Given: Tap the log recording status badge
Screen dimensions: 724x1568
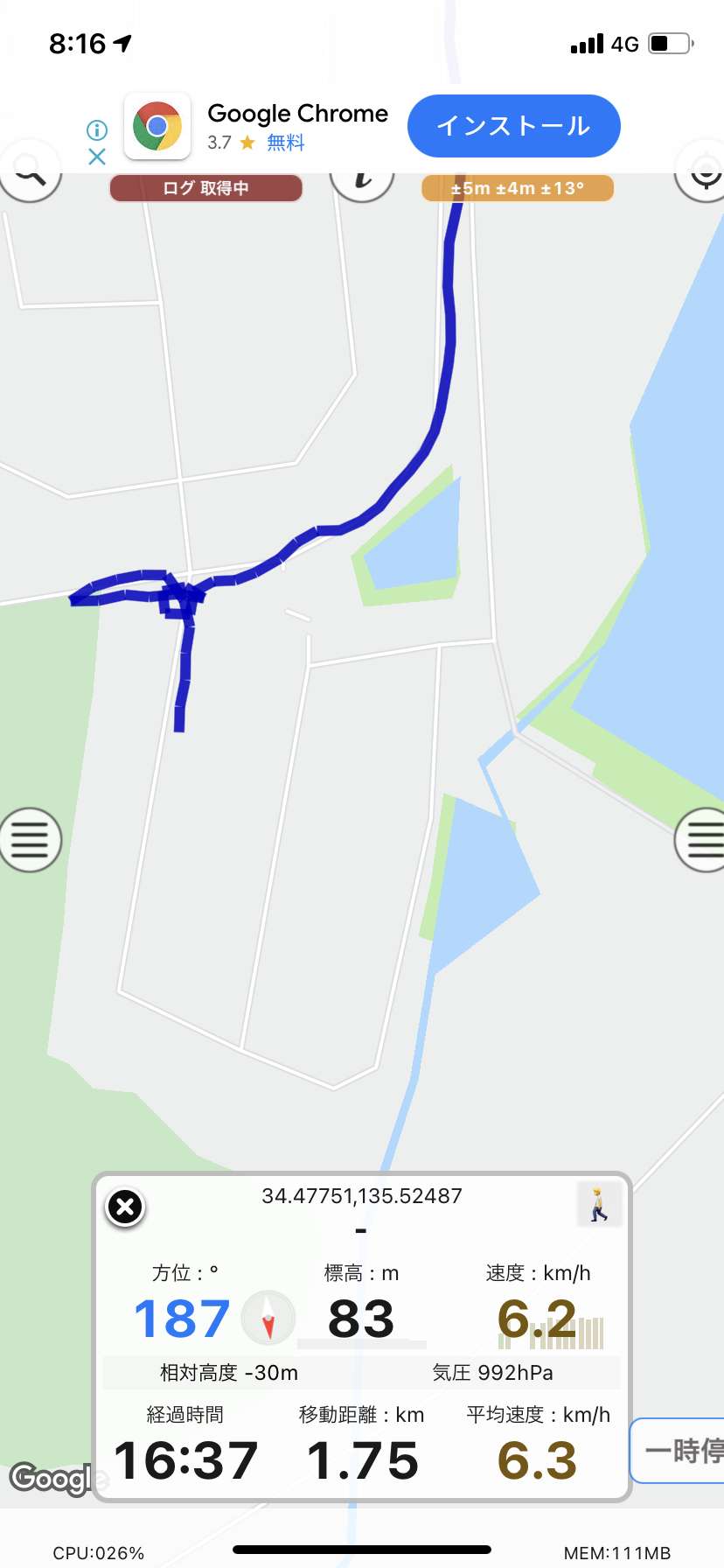Looking at the screenshot, I should [x=206, y=188].
